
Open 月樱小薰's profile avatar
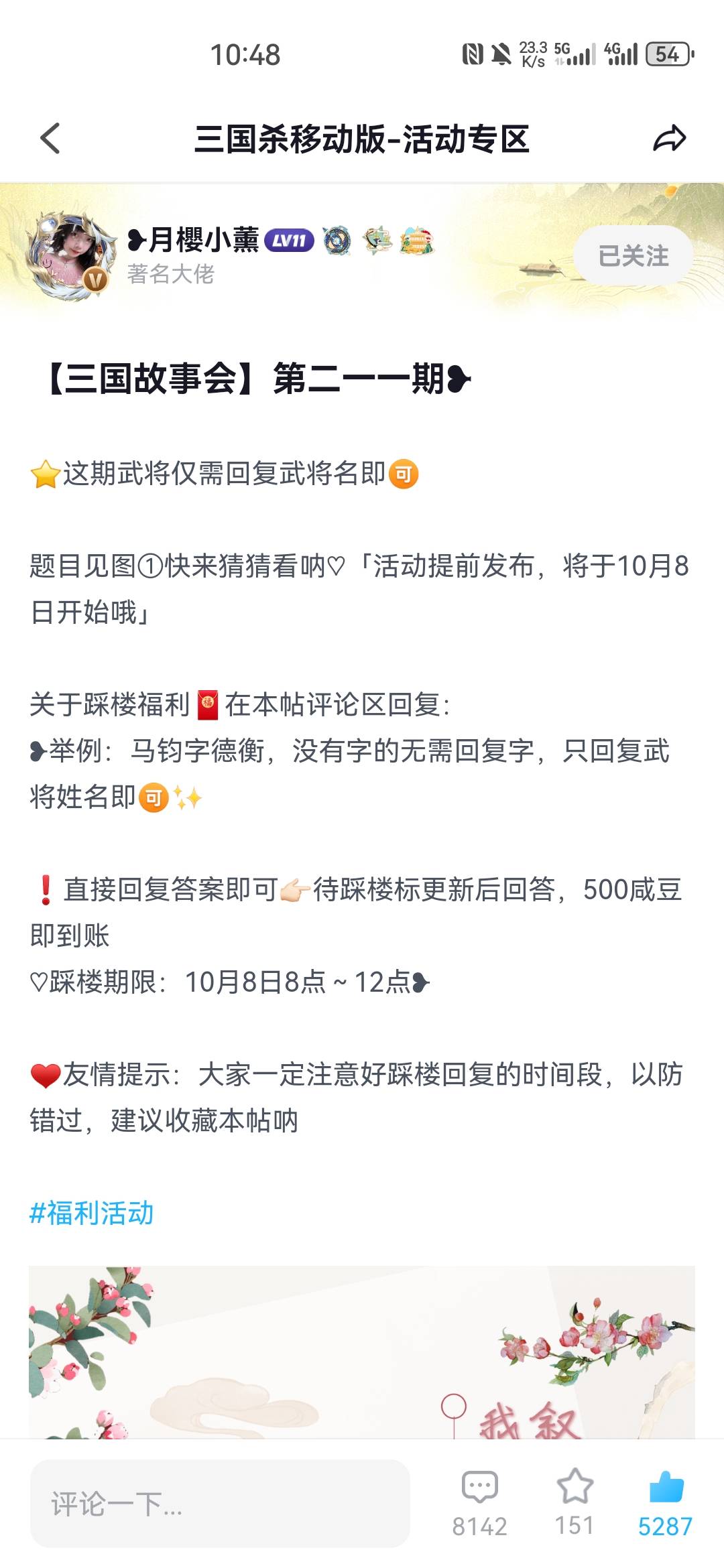click(70, 255)
